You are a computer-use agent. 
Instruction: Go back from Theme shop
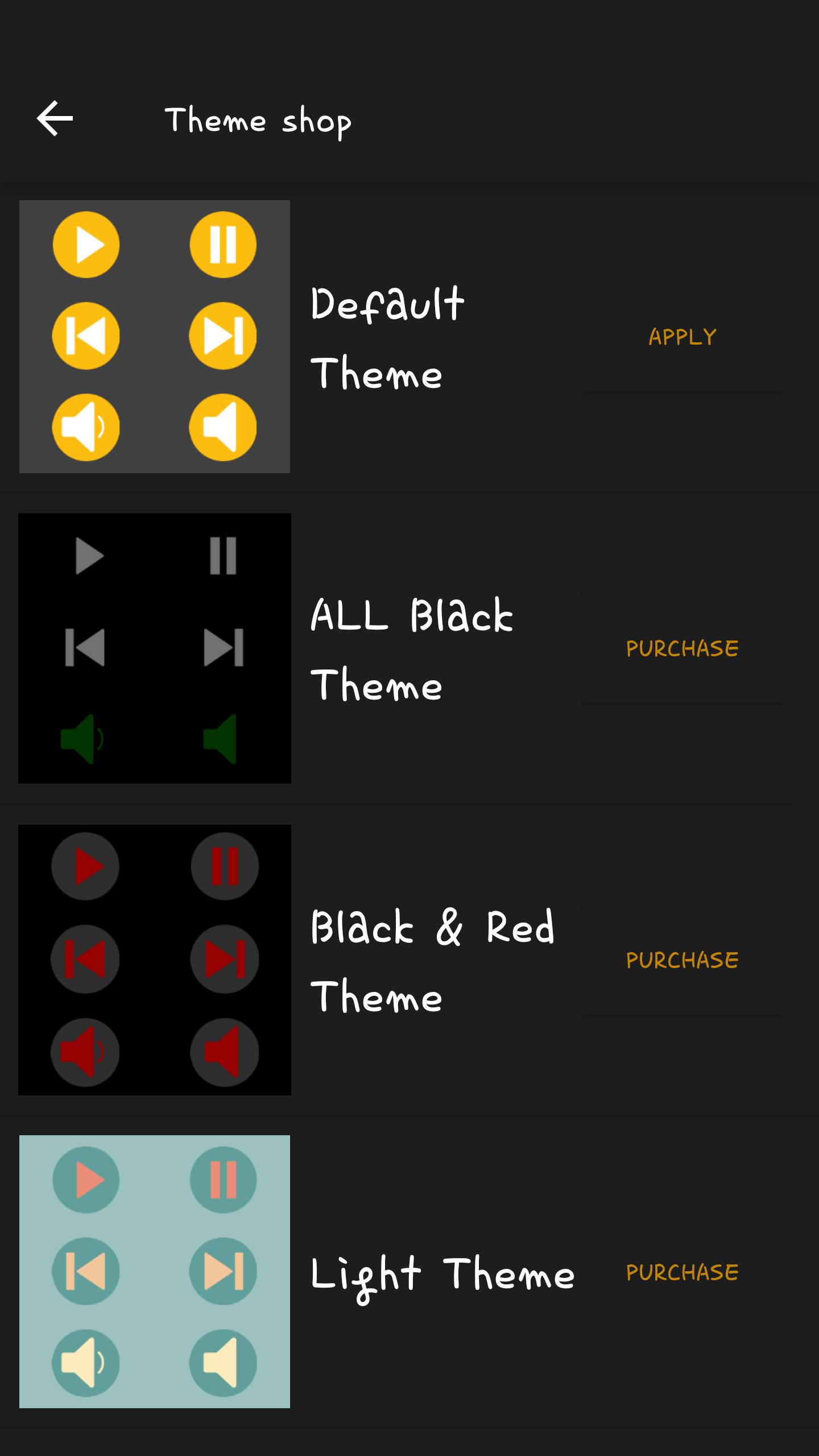(x=55, y=119)
